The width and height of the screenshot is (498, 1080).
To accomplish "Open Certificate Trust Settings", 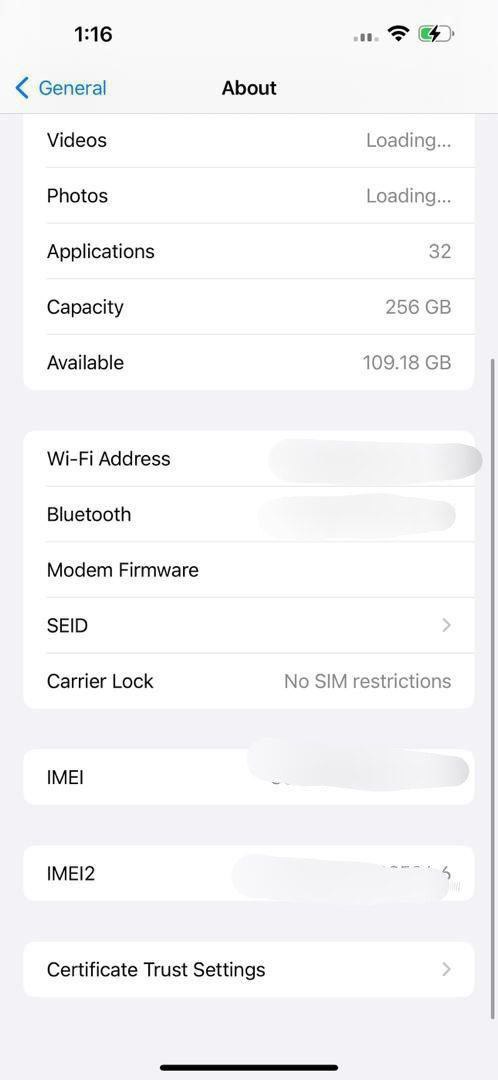I will pos(249,969).
